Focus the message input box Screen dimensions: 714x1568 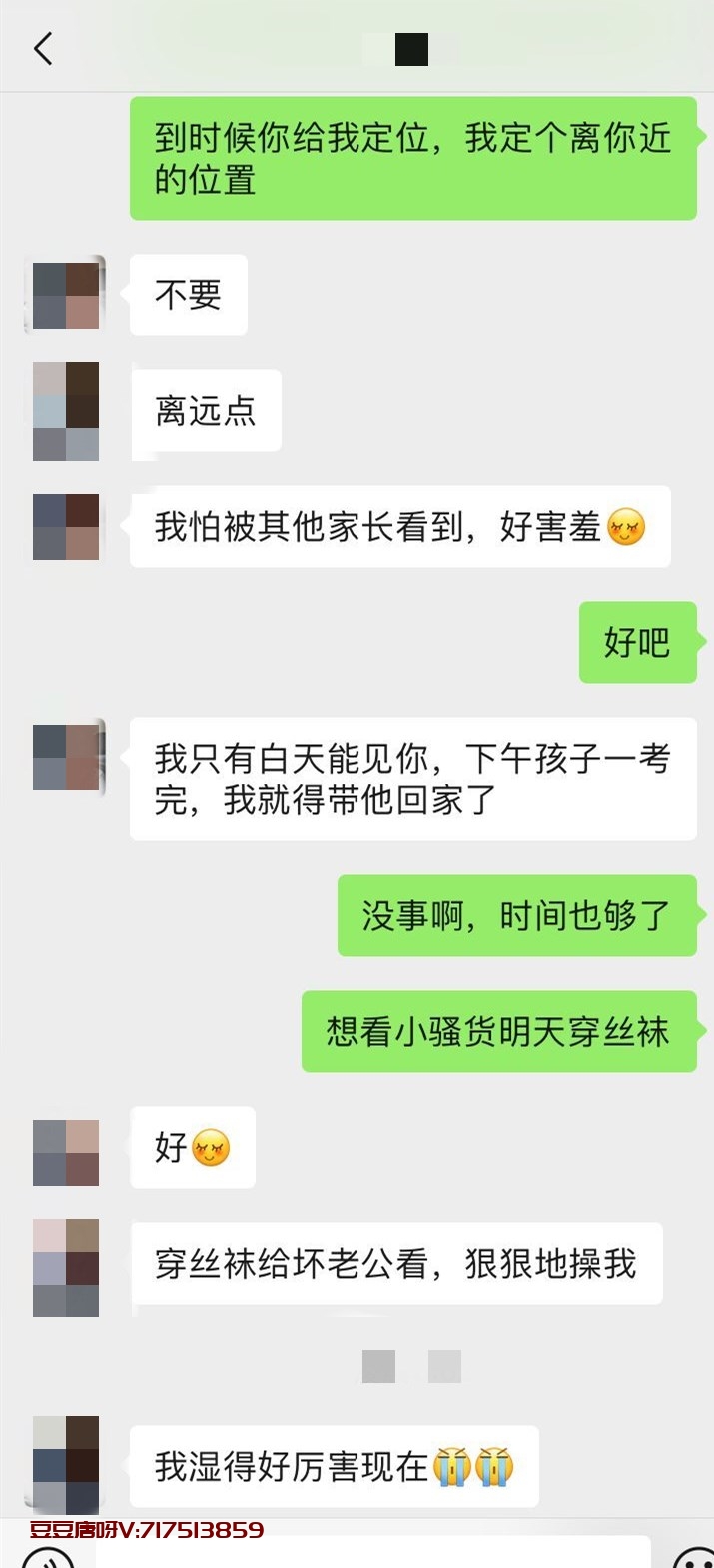[369, 1555]
